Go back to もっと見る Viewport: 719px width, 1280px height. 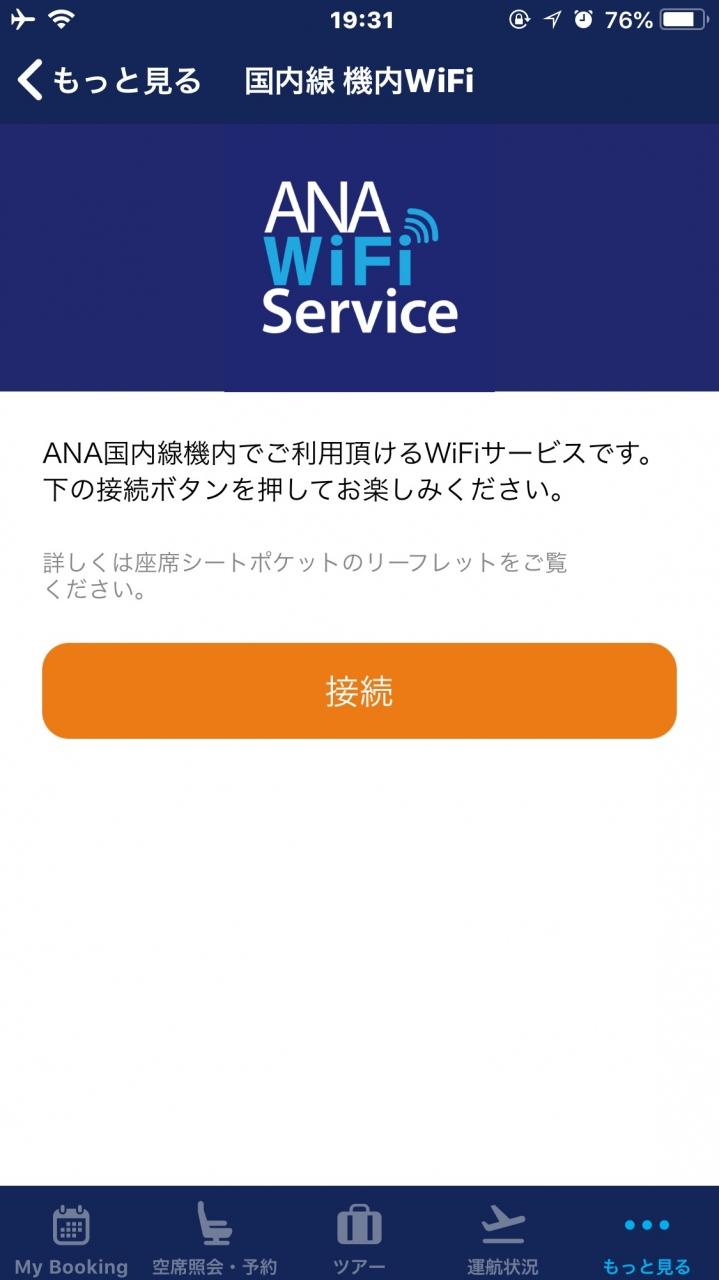(110, 81)
